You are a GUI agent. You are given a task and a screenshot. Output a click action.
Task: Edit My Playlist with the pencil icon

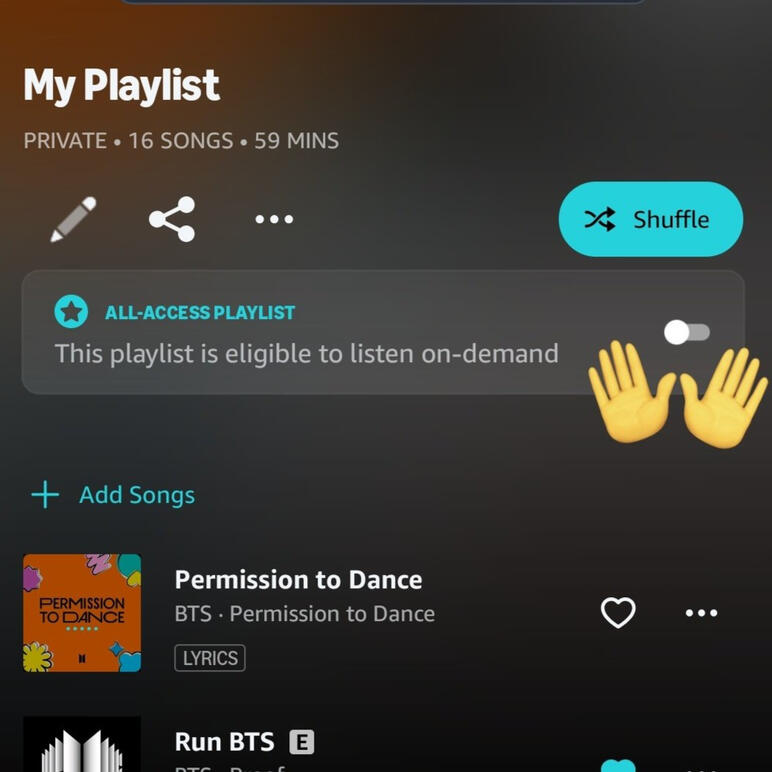(x=74, y=219)
